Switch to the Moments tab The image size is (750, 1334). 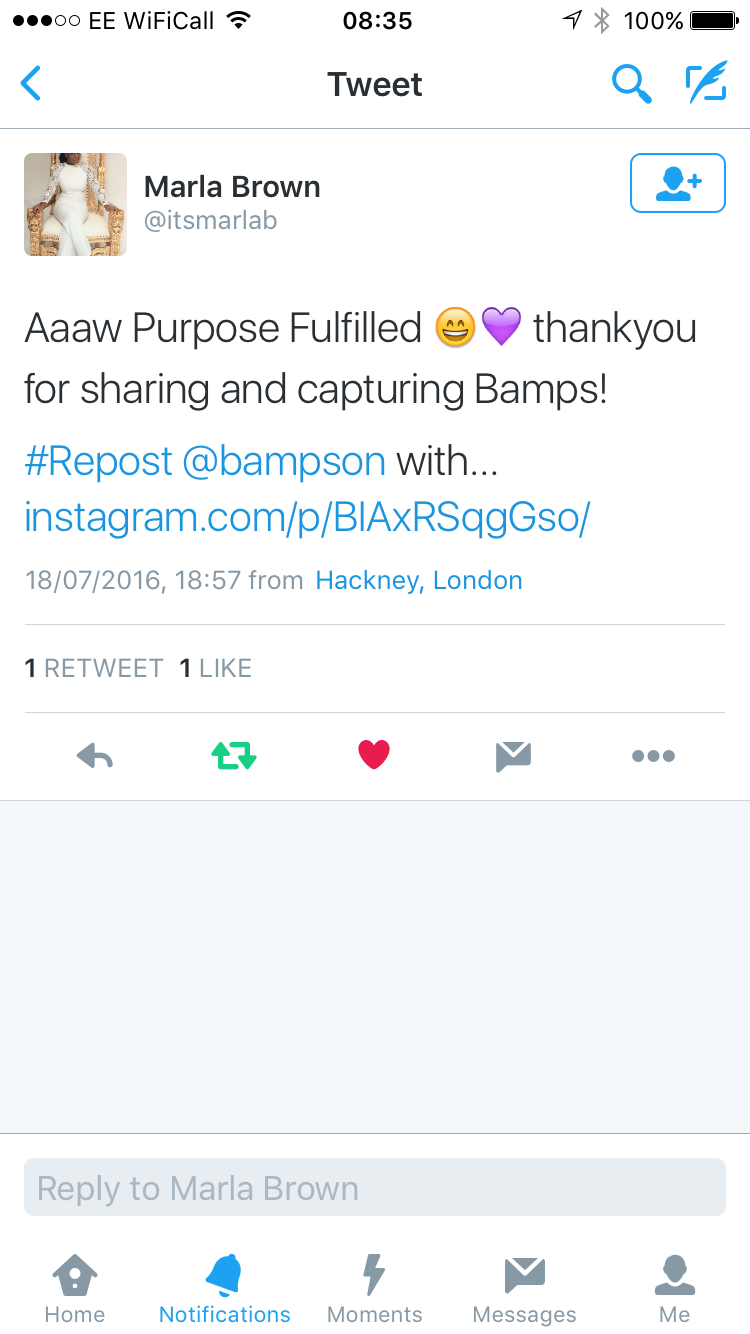pyautogui.click(x=374, y=1290)
